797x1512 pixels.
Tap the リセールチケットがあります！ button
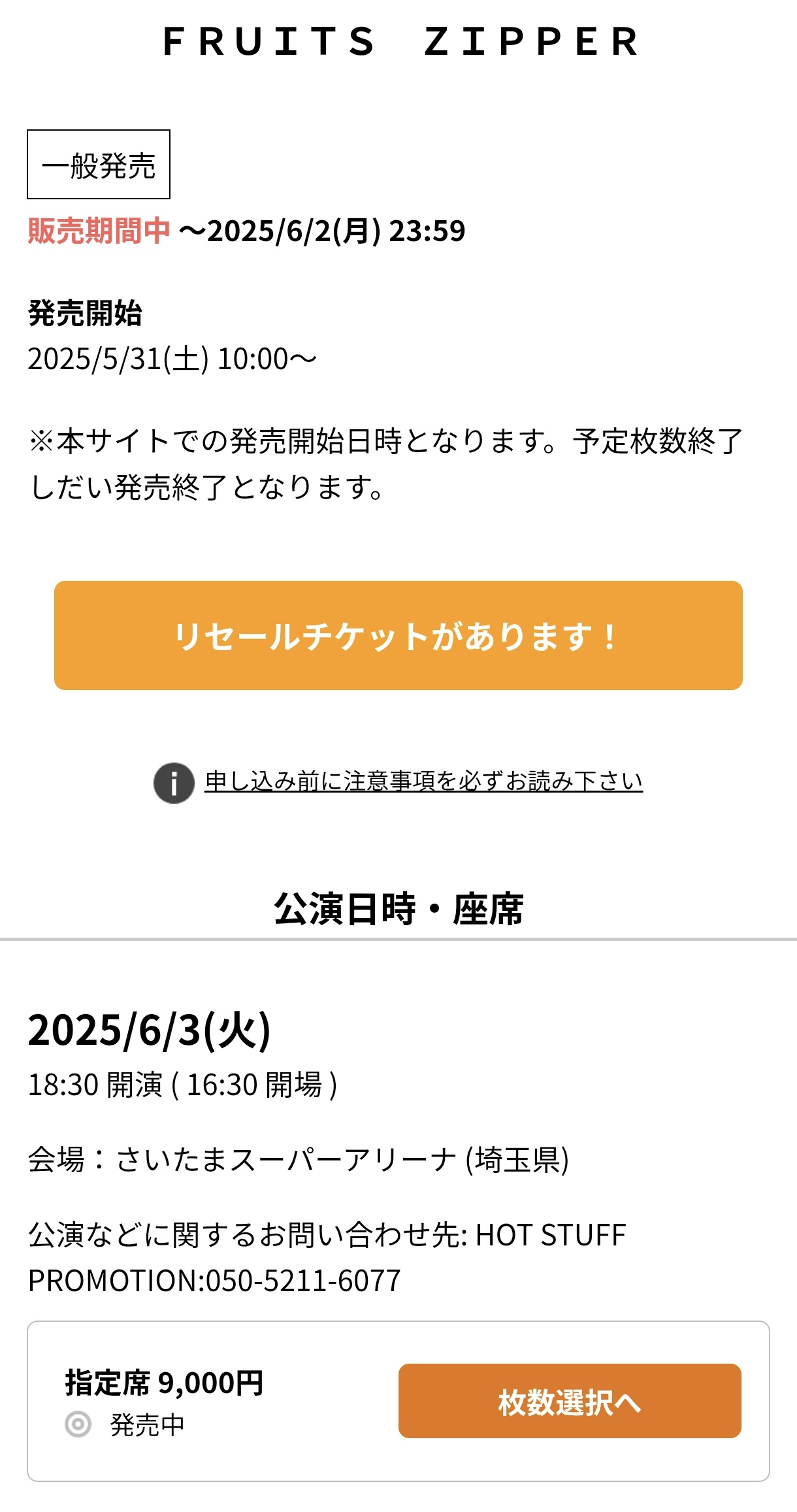tap(398, 635)
